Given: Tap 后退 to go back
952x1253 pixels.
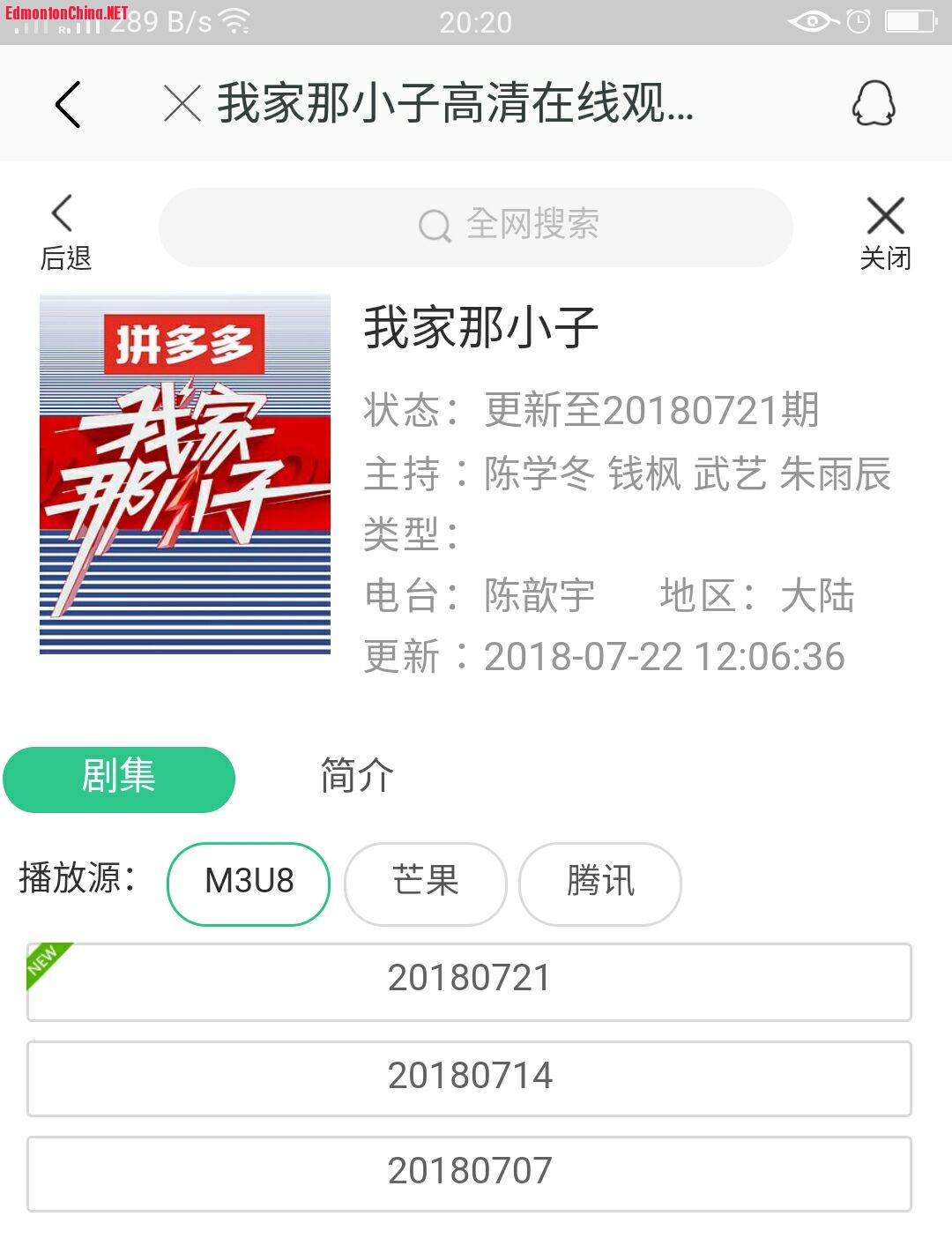Looking at the screenshot, I should (x=64, y=233).
